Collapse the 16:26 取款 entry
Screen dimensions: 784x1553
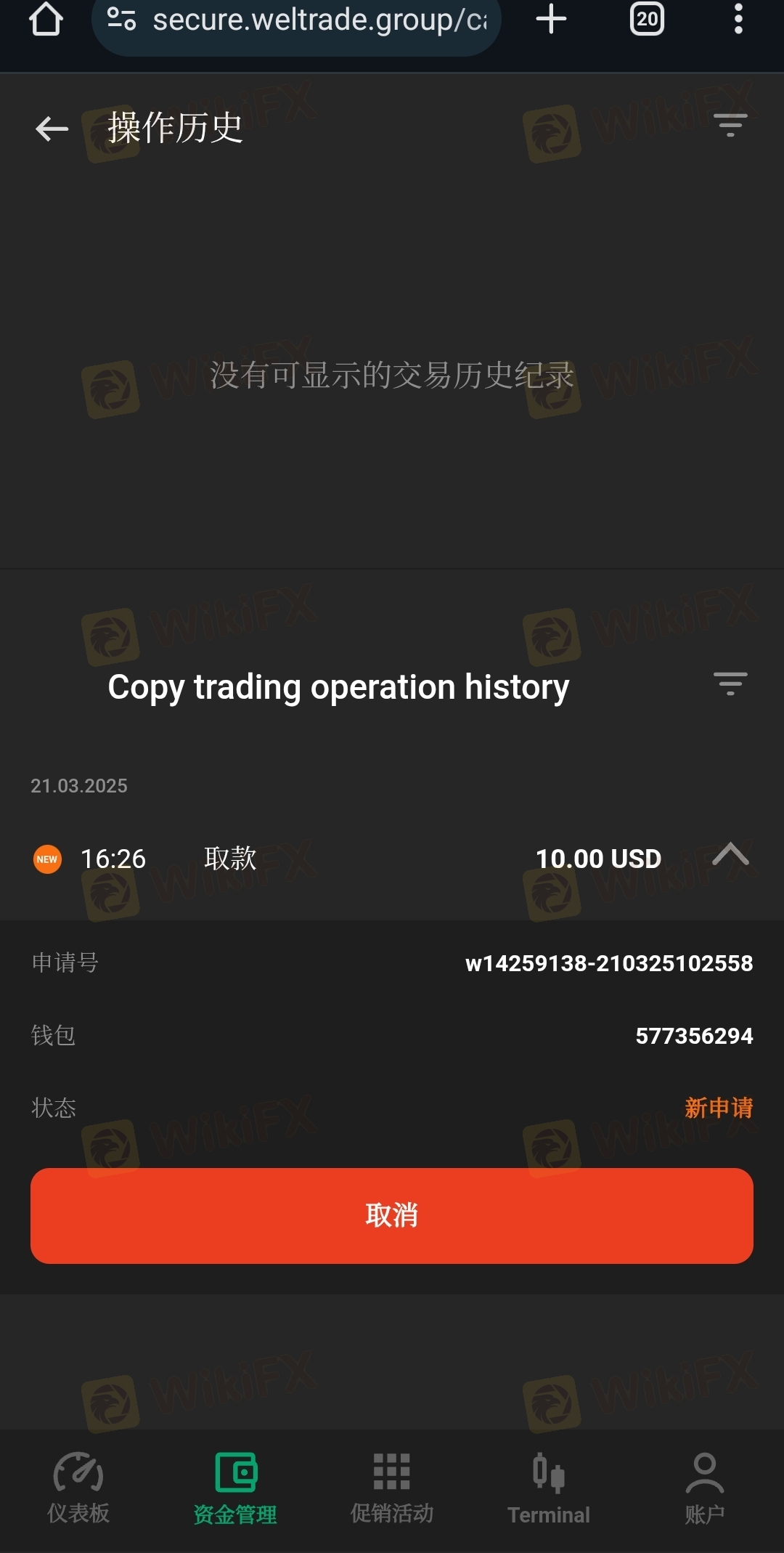pyautogui.click(x=730, y=855)
